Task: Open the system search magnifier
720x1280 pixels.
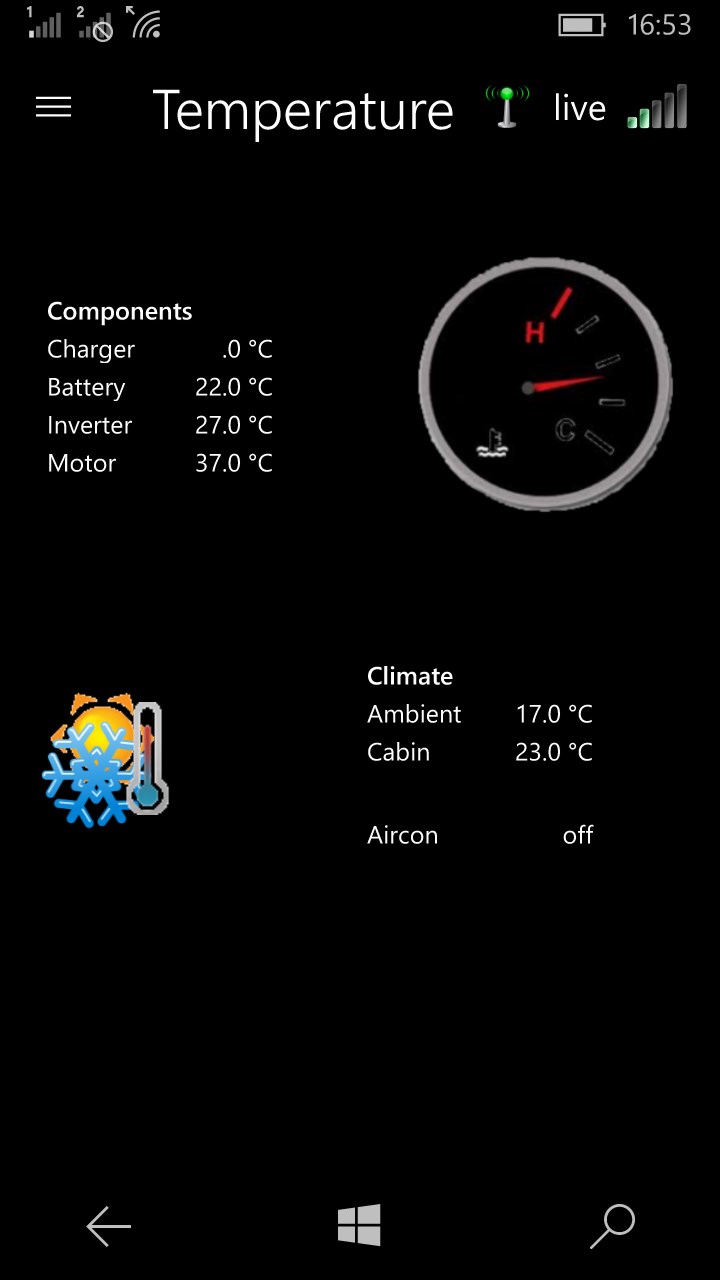Action: point(612,1225)
